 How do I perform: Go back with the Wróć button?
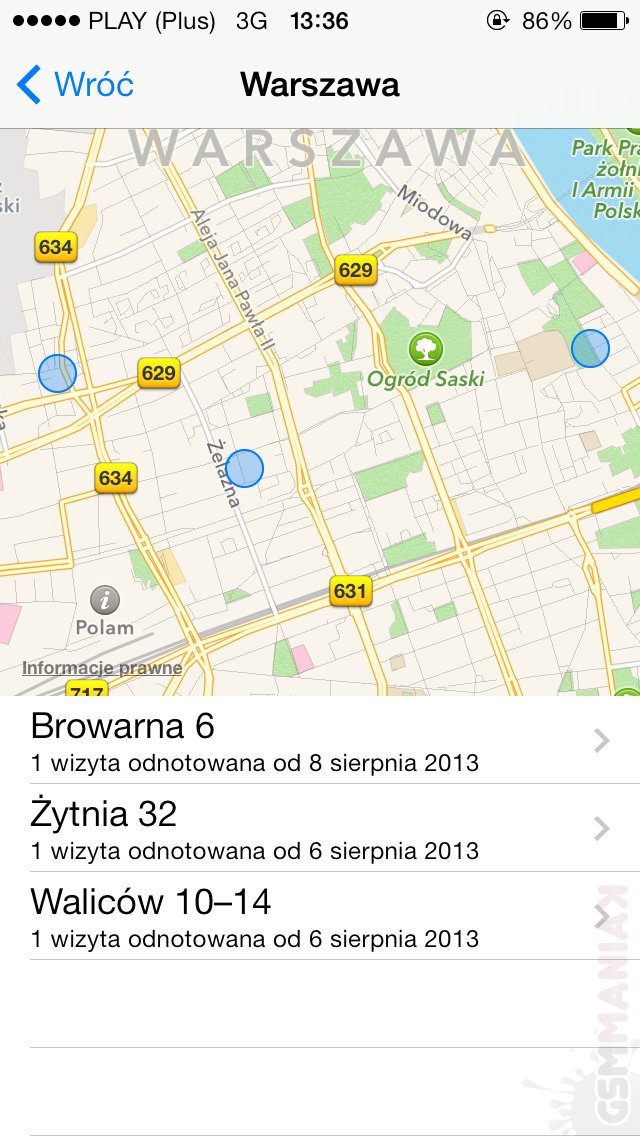point(76,85)
